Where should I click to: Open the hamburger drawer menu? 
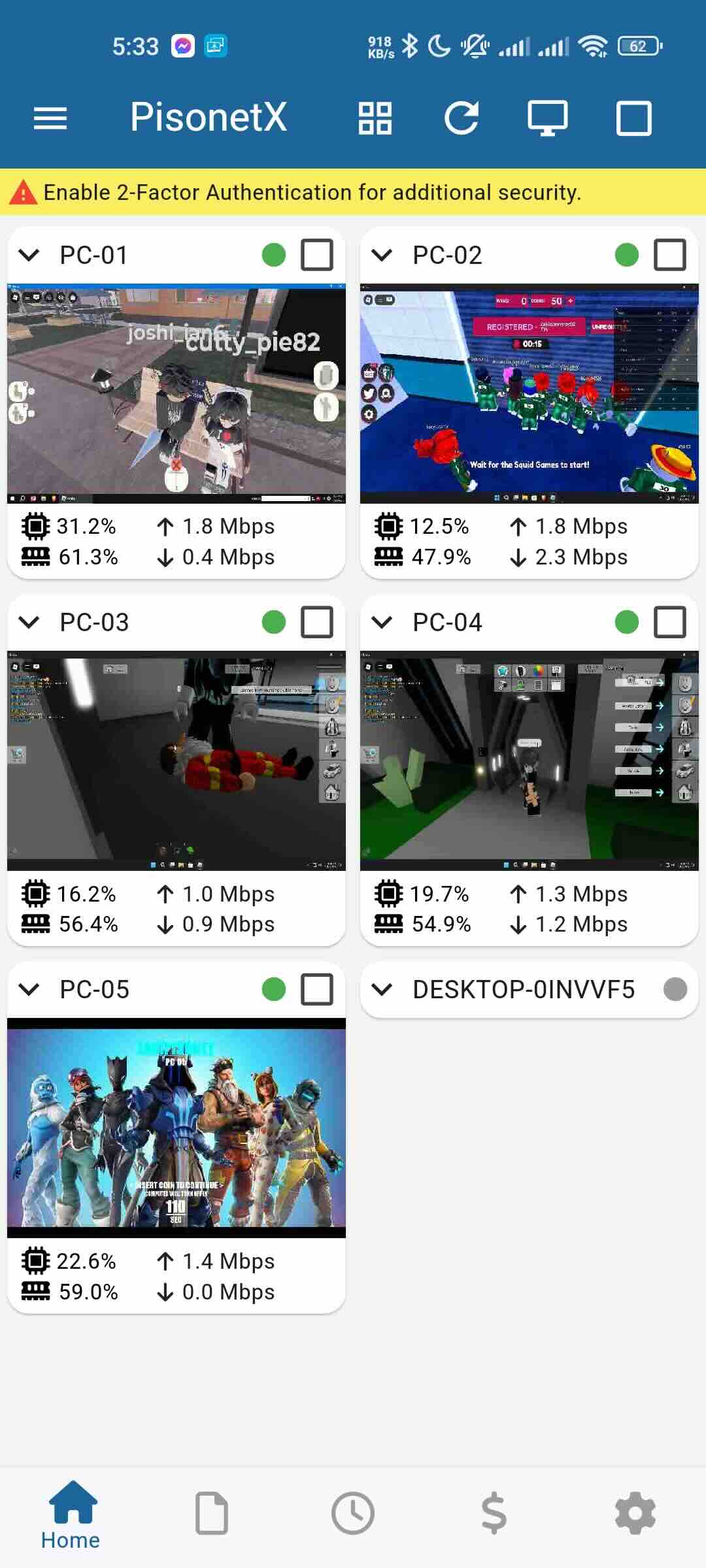point(50,118)
